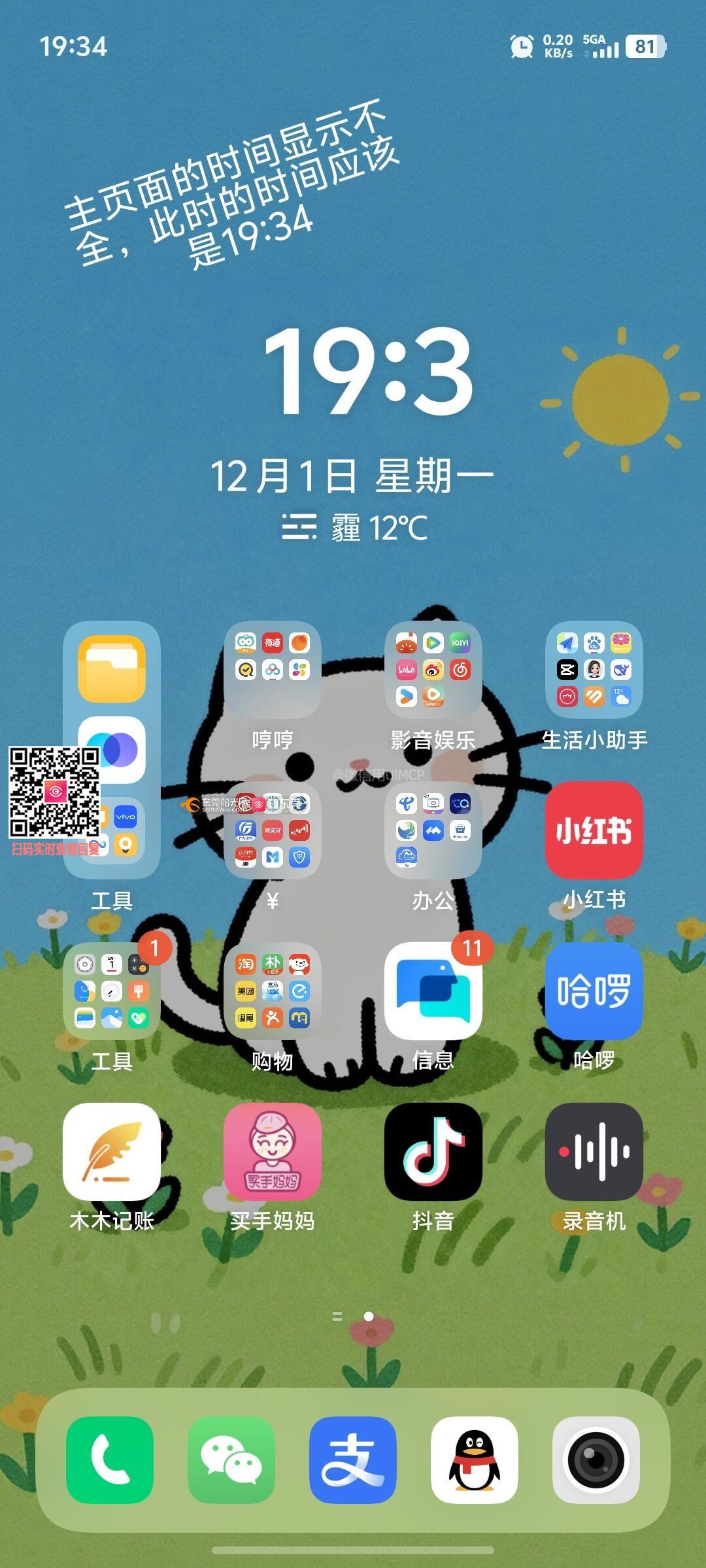This screenshot has width=706, height=1568.
Task: Open the phone dialer in the dock
Action: coord(110,1460)
